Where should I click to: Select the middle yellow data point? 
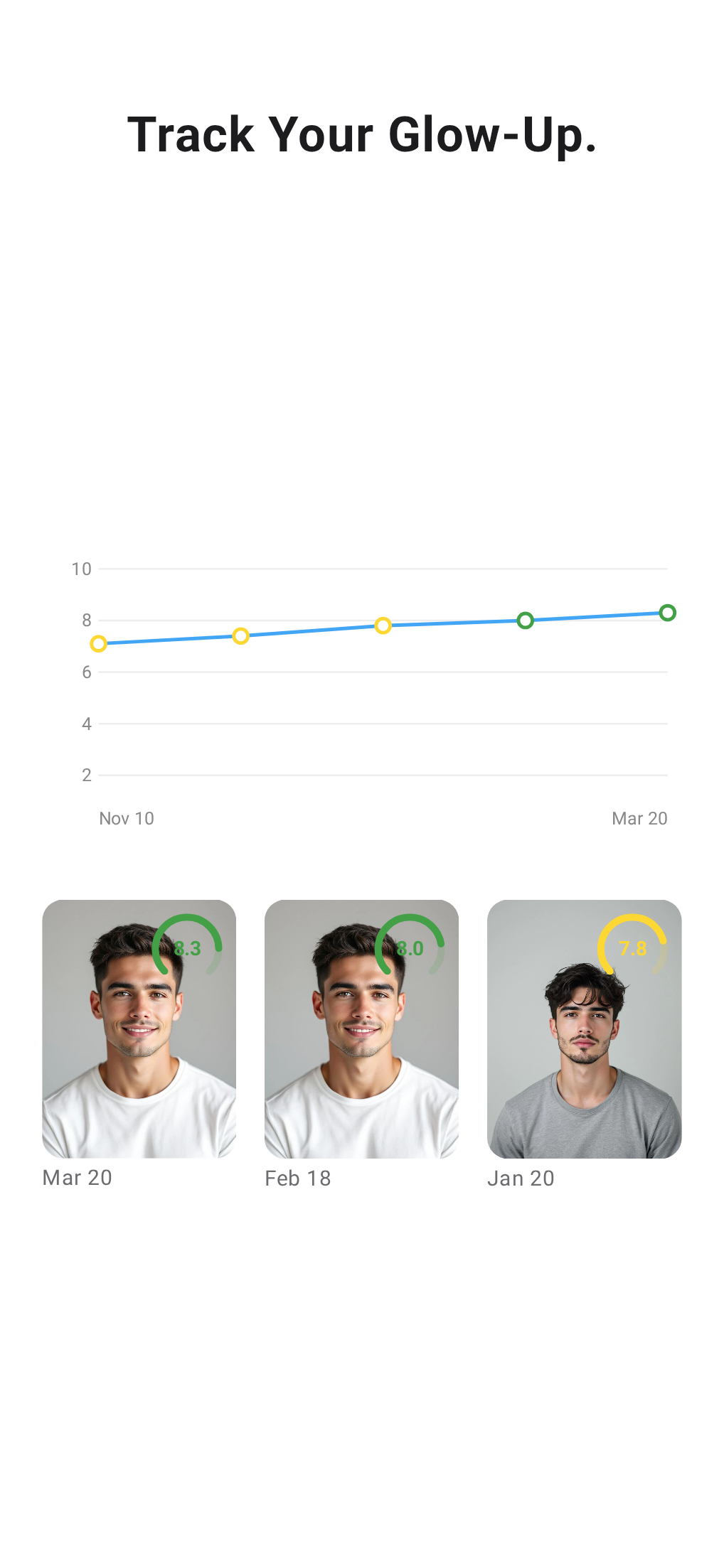click(x=384, y=625)
